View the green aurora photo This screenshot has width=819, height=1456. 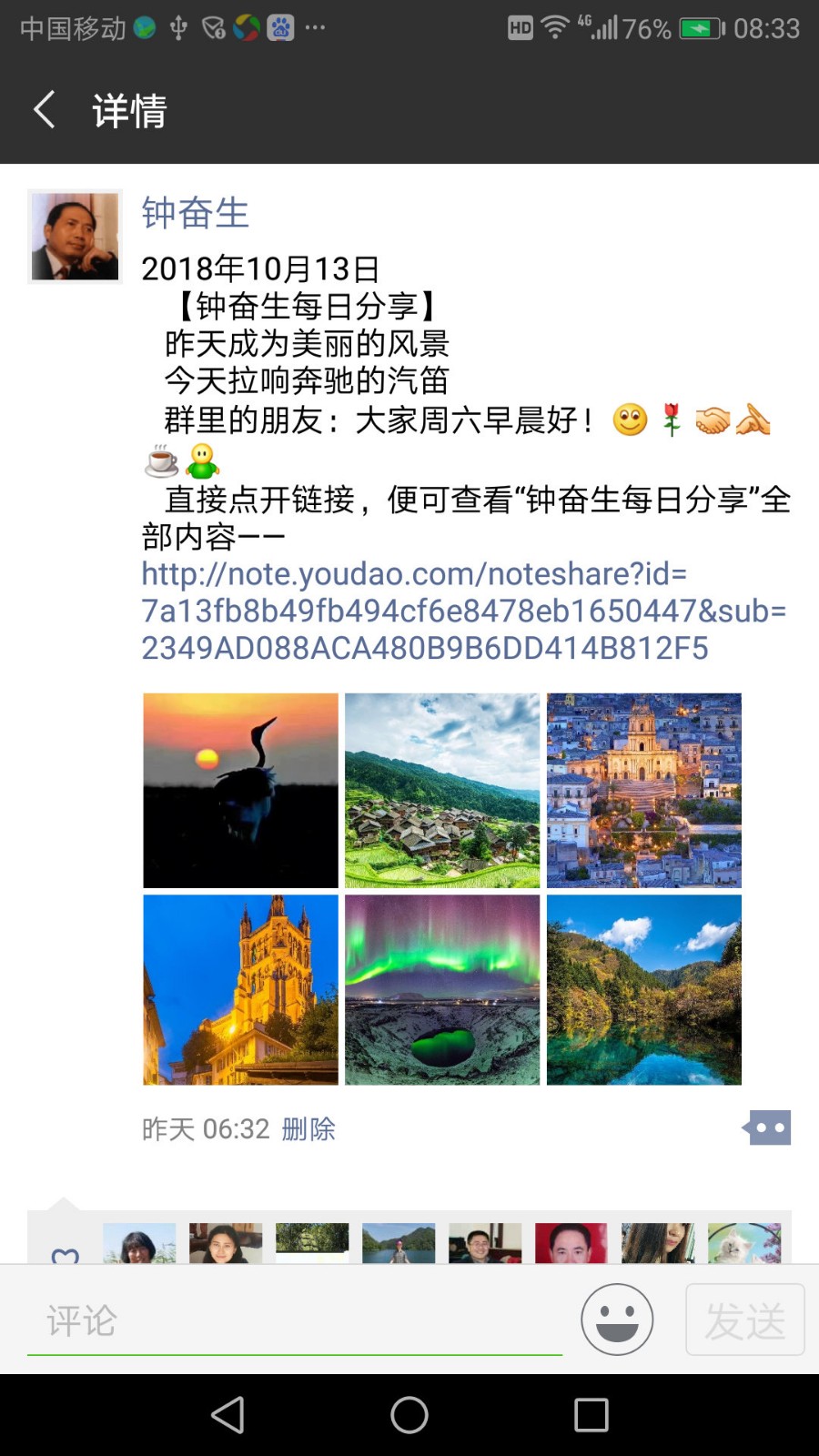(442, 990)
